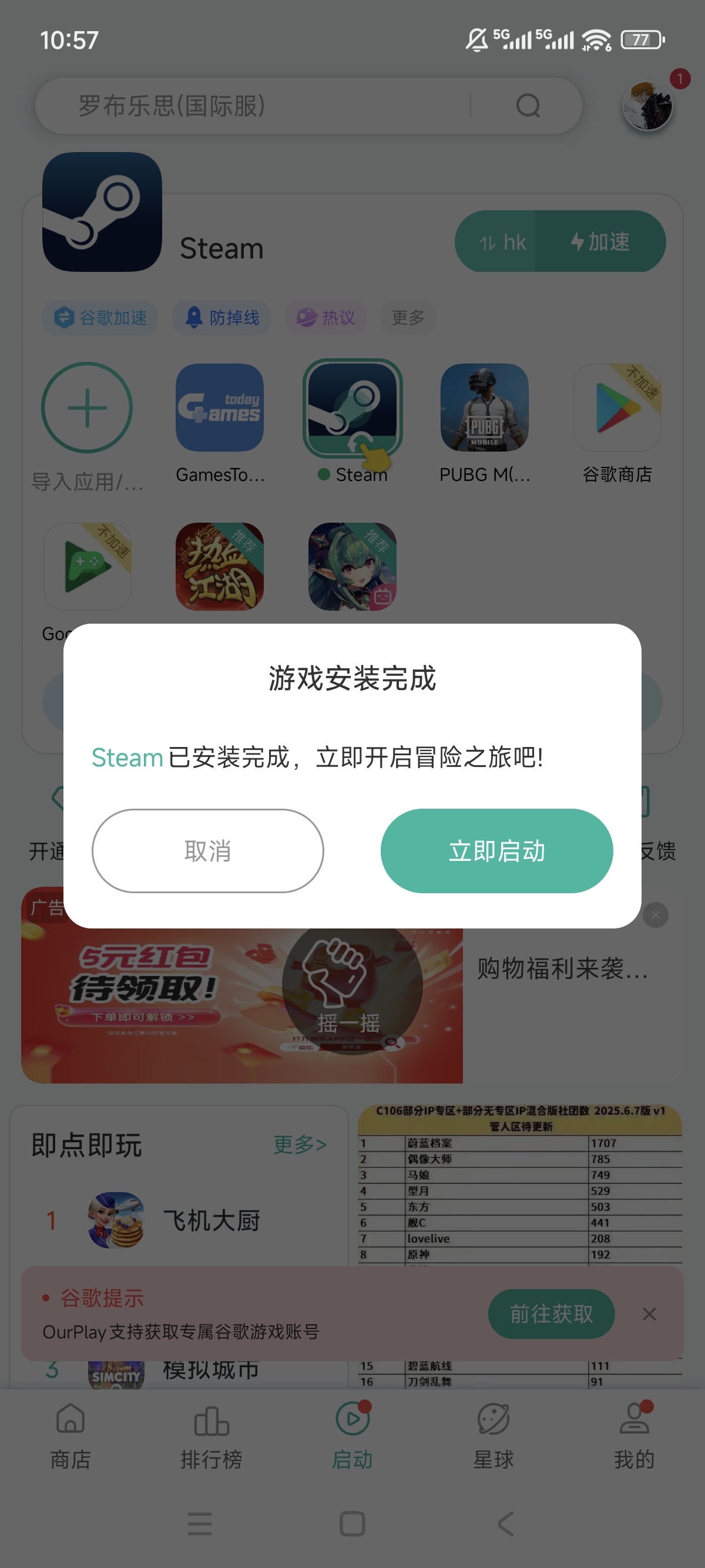
Task: Tap 立即启动 to launch Steam now
Action: (x=496, y=850)
